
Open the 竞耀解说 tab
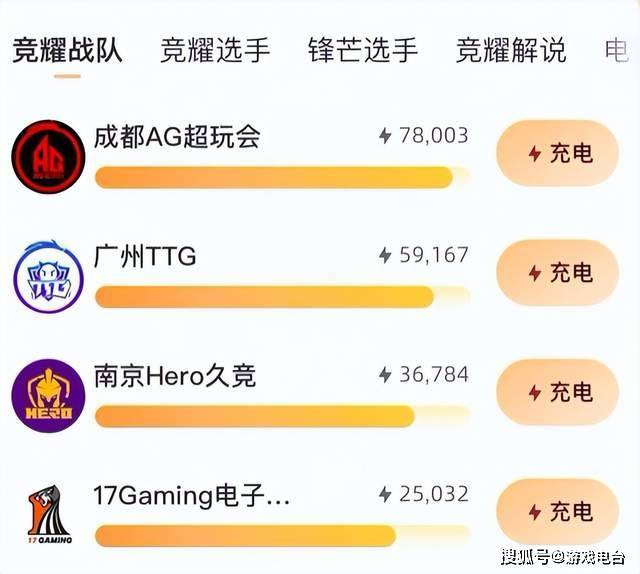click(510, 49)
